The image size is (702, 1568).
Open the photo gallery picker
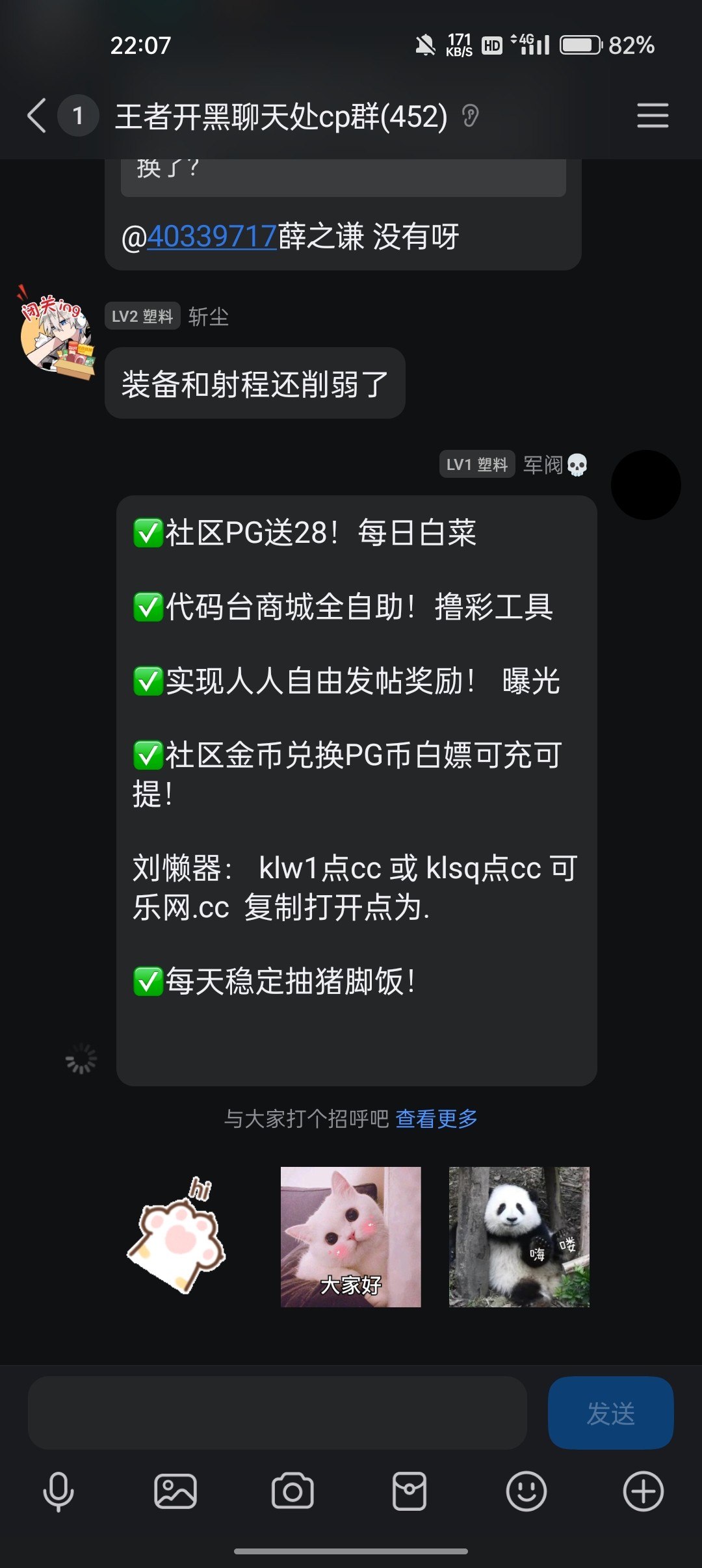pyautogui.click(x=175, y=1491)
